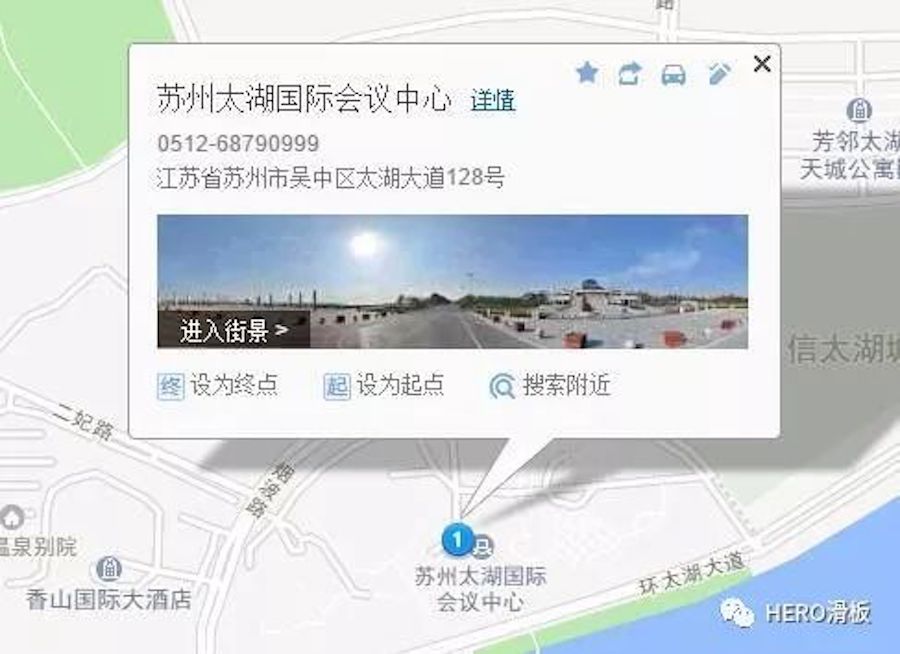Open the 详情 details link

493,100
